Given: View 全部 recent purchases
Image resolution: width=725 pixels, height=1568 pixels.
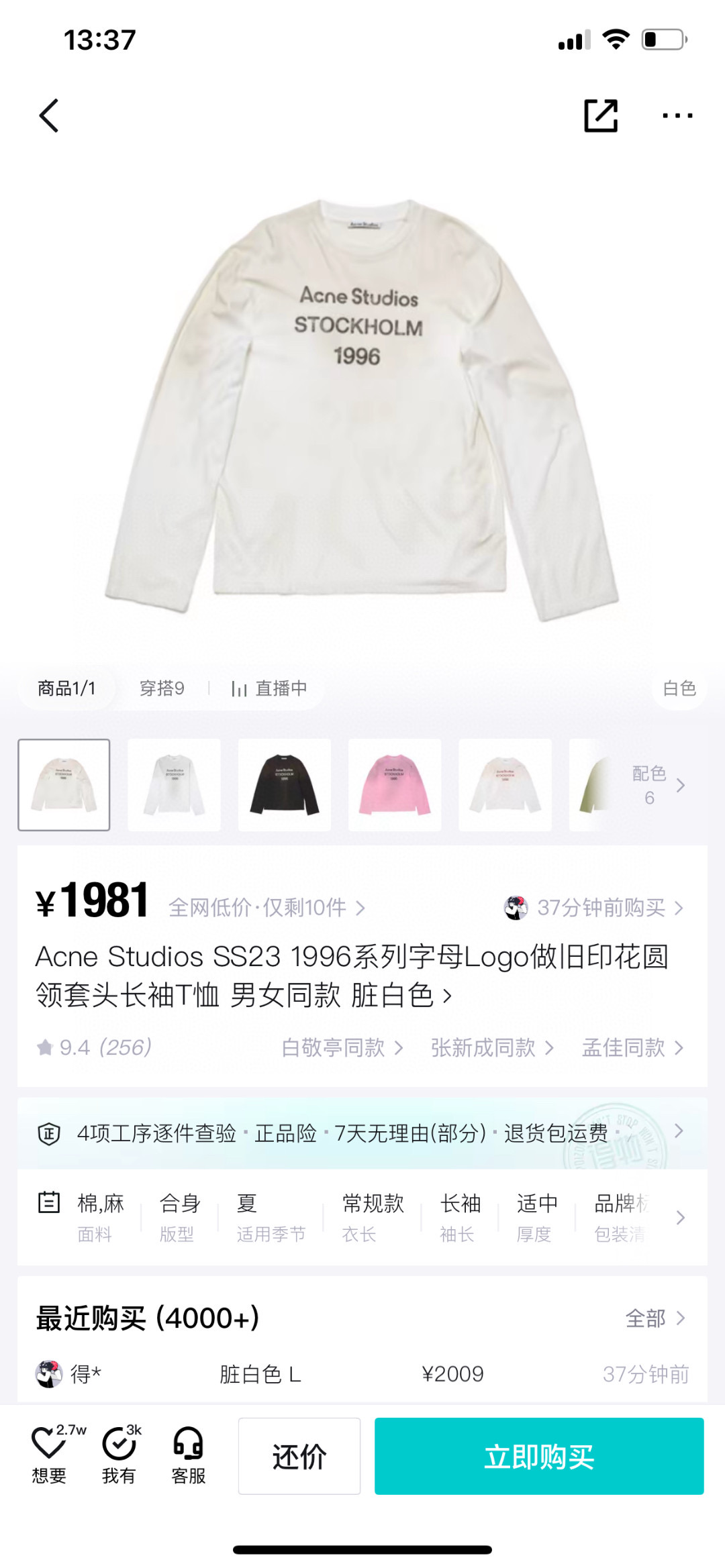Looking at the screenshot, I should (x=655, y=1318).
